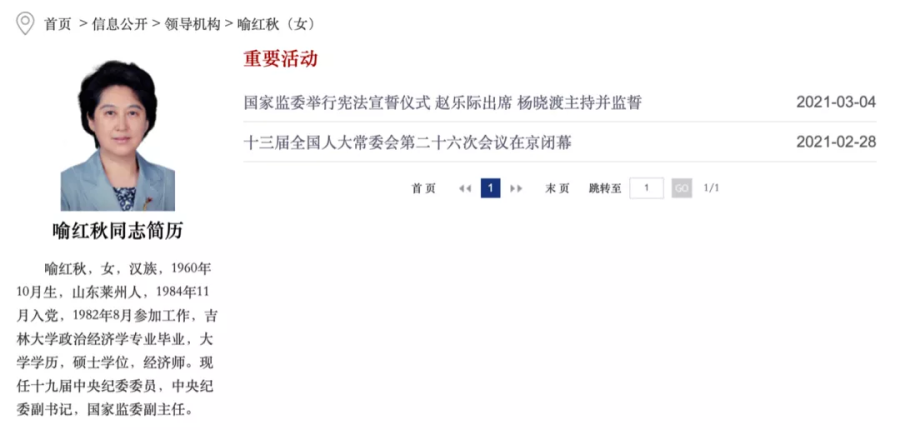Select page 1 in pagination
900x430 pixels.
[x=490, y=188]
